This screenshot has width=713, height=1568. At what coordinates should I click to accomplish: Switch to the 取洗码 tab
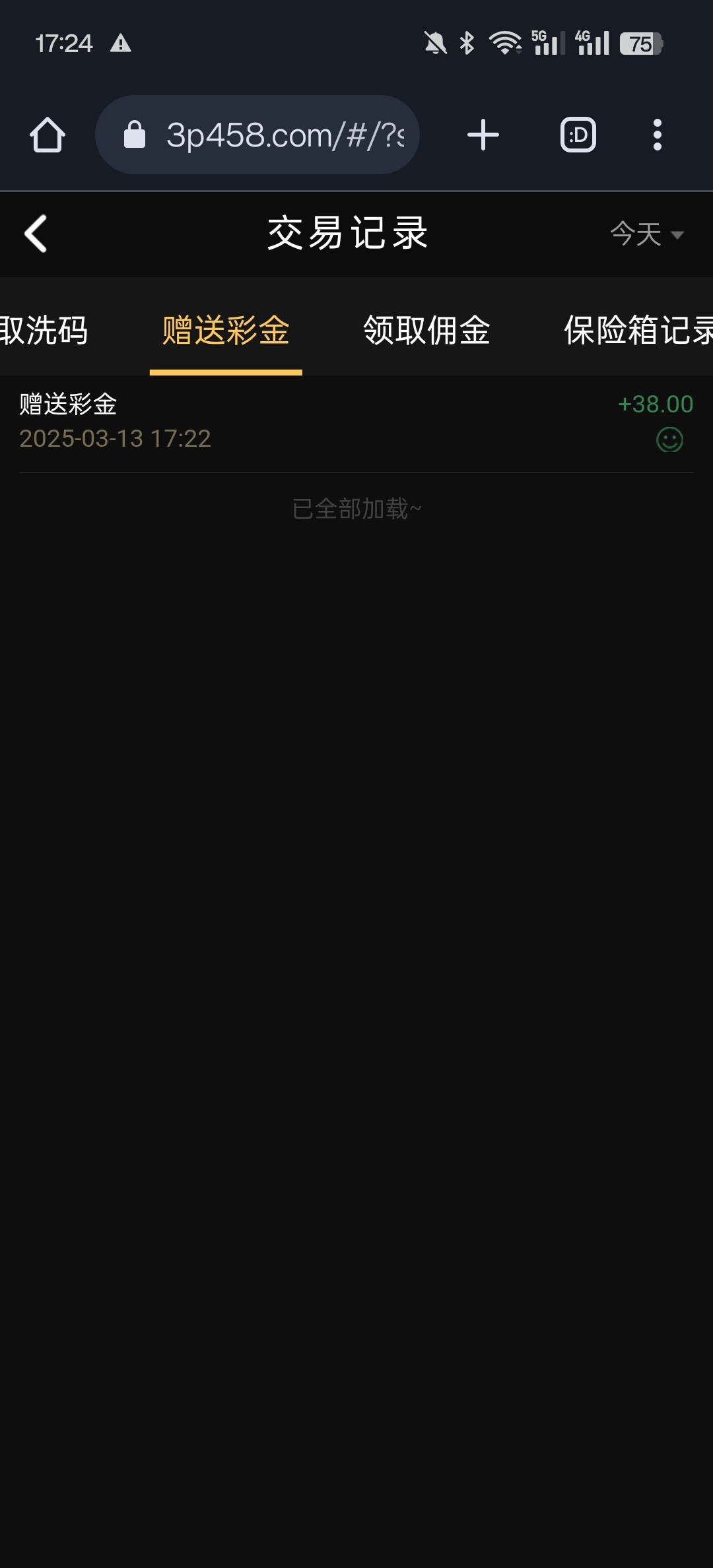point(44,330)
